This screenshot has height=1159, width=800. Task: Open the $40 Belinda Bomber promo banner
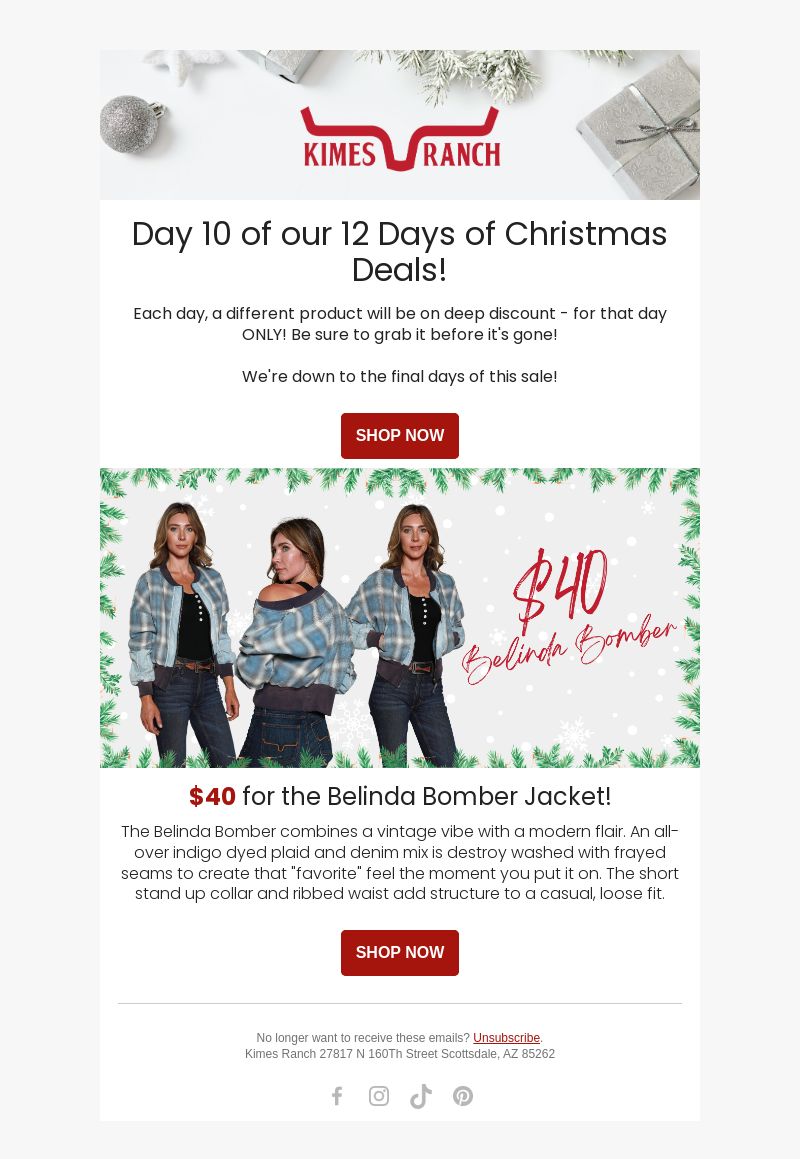point(399,618)
